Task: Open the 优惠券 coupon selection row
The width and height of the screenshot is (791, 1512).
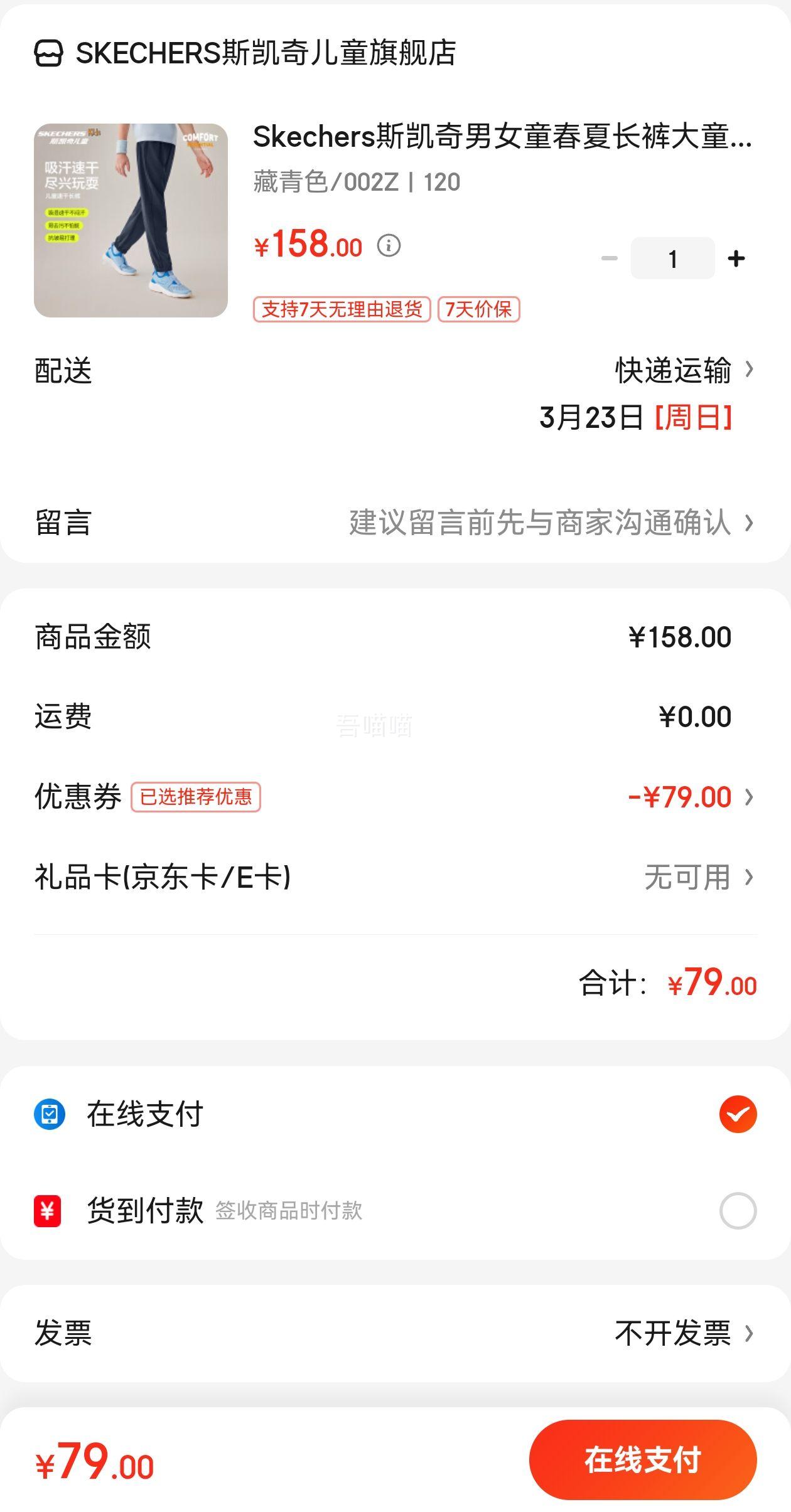Action: pos(395,797)
